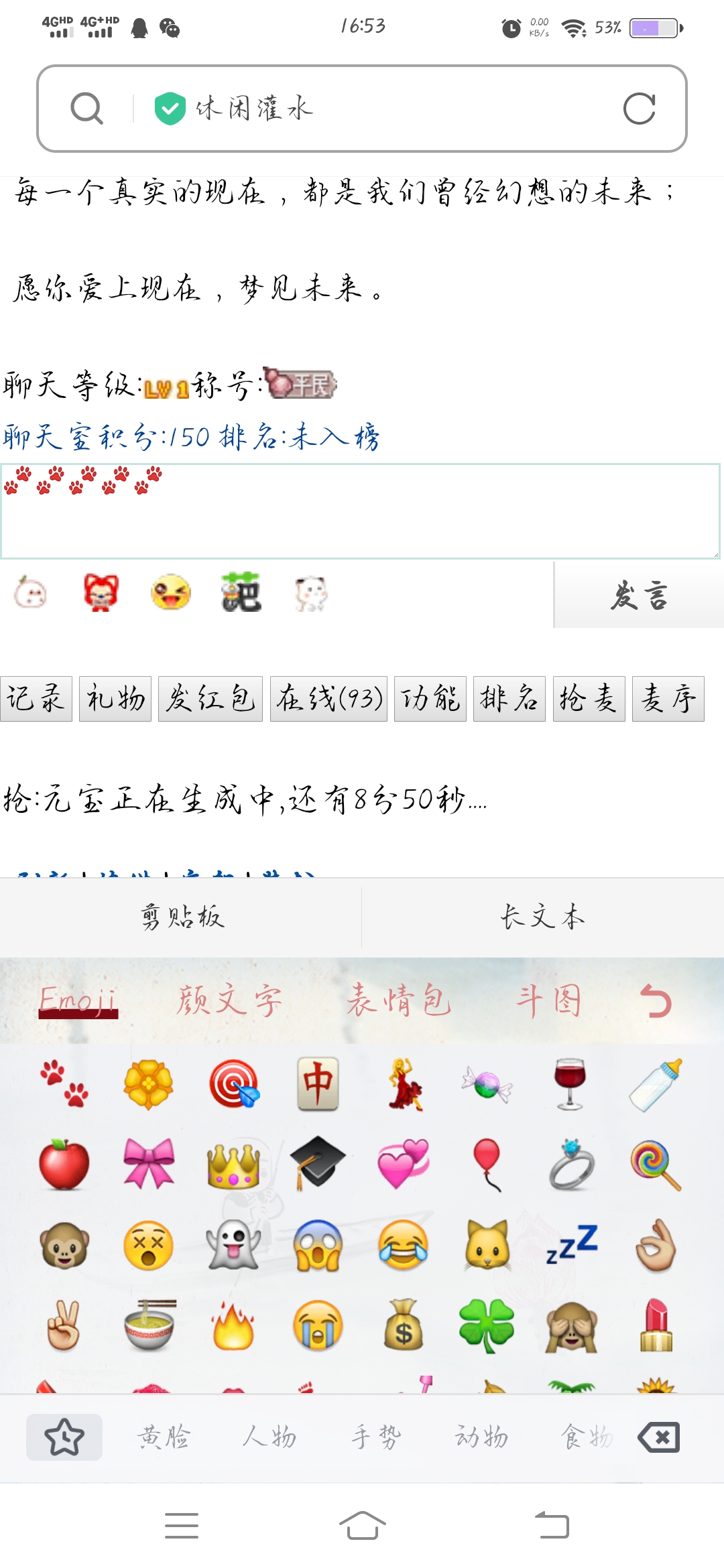Open the 礼物 gifts panel

(115, 699)
